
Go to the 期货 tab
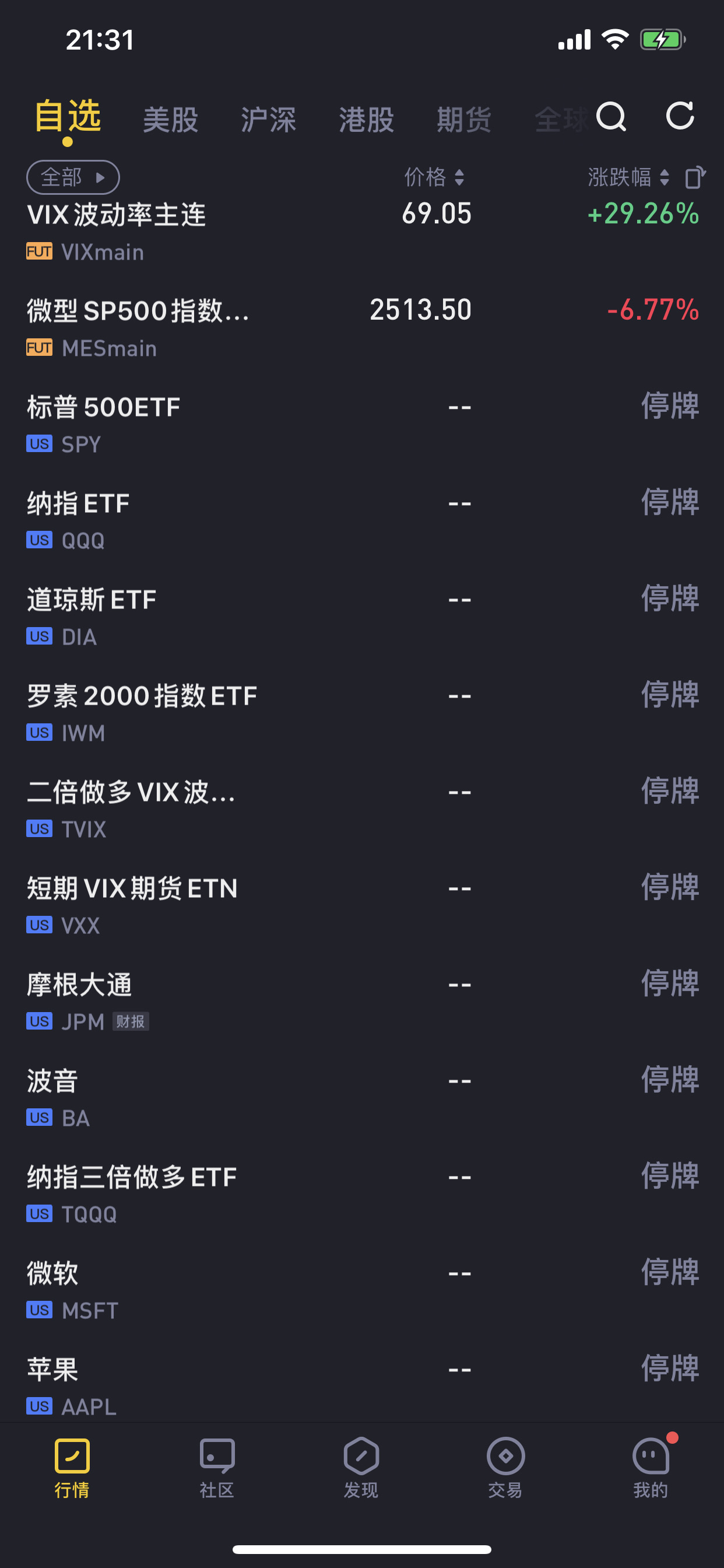464,120
